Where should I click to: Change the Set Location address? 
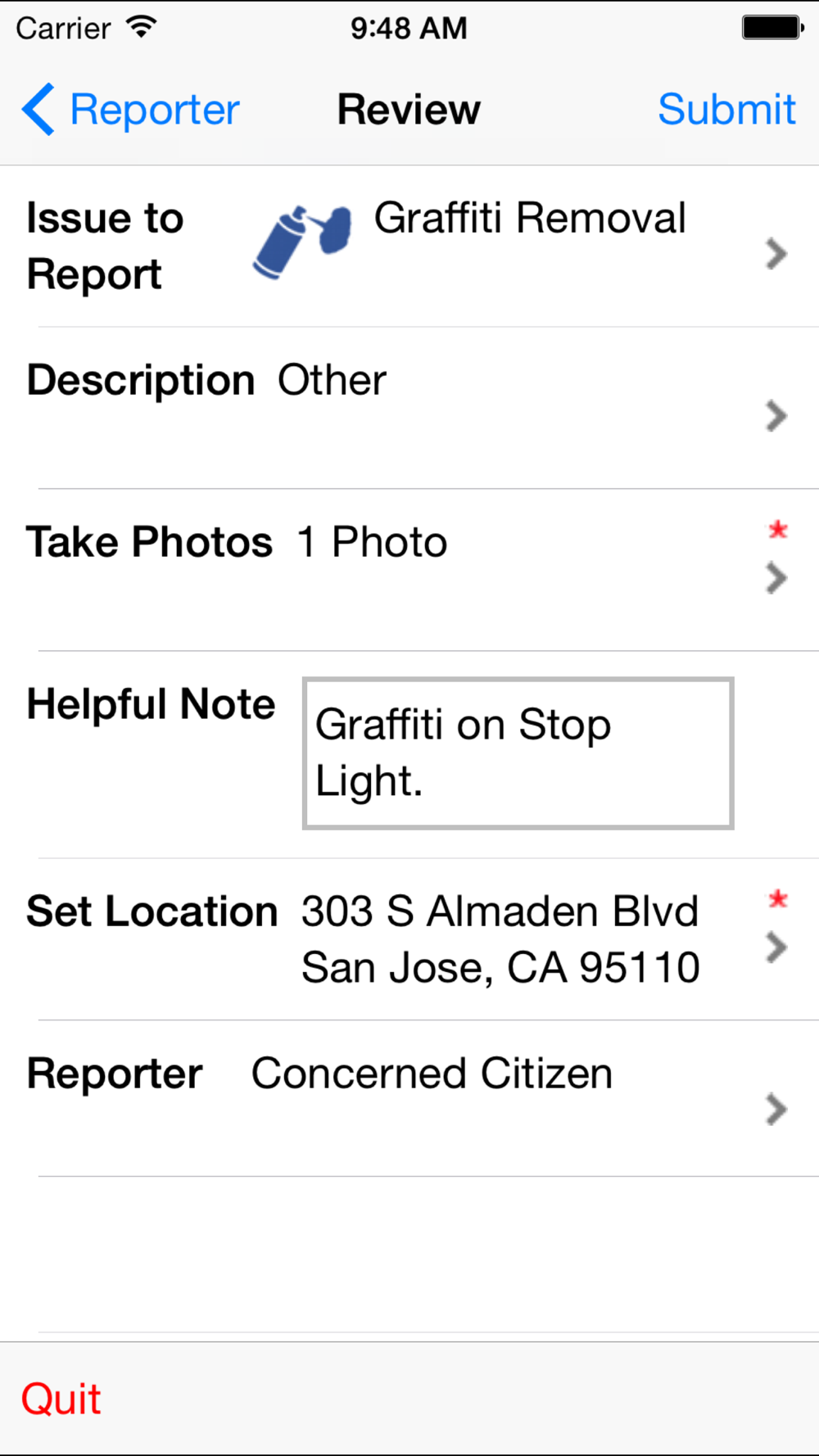click(409, 939)
